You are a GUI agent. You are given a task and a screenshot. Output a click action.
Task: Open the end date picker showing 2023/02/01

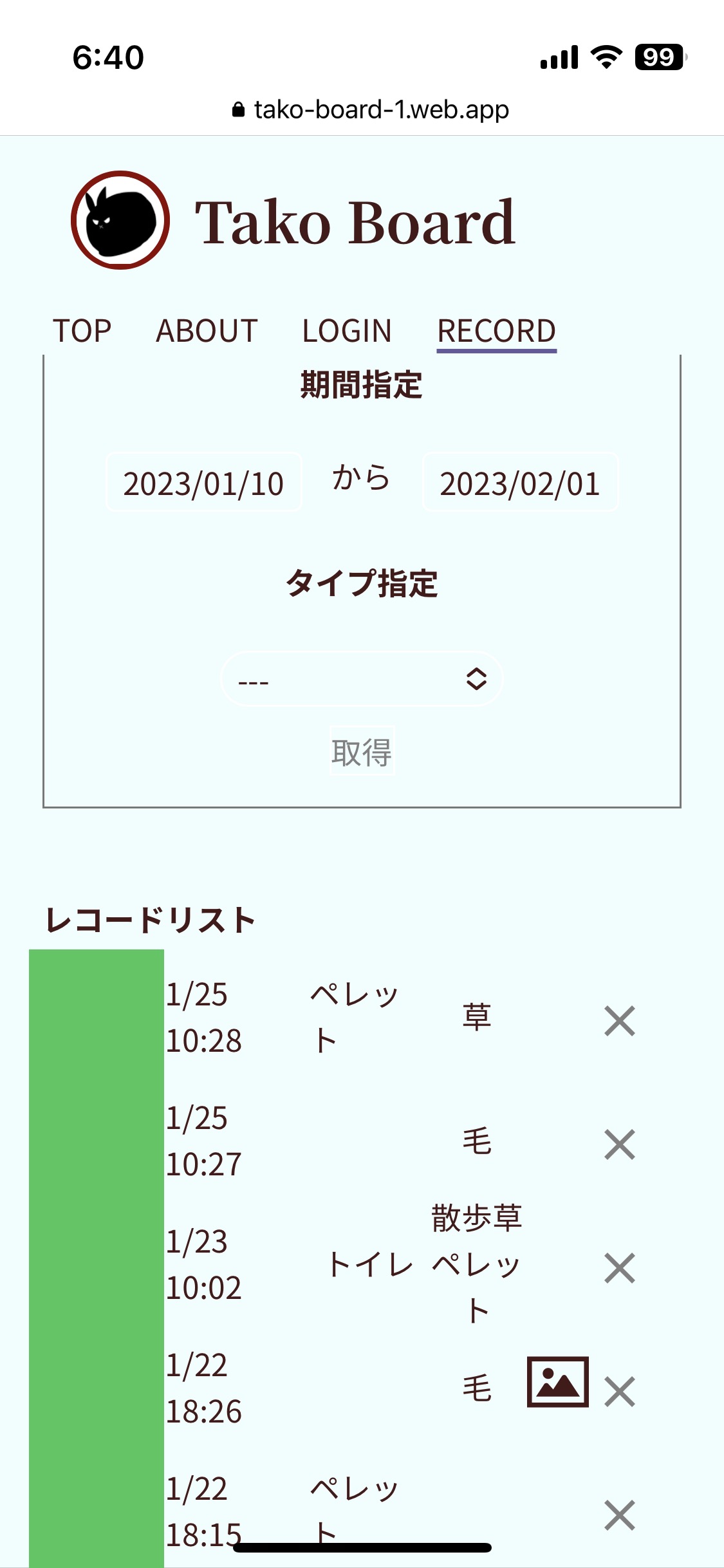[521, 482]
